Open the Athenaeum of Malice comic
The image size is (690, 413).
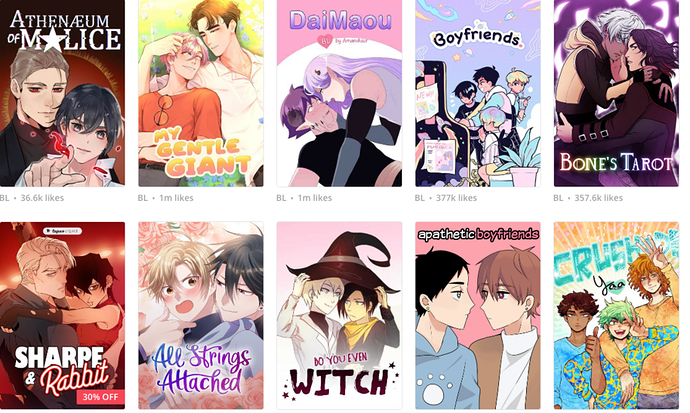pos(62,93)
